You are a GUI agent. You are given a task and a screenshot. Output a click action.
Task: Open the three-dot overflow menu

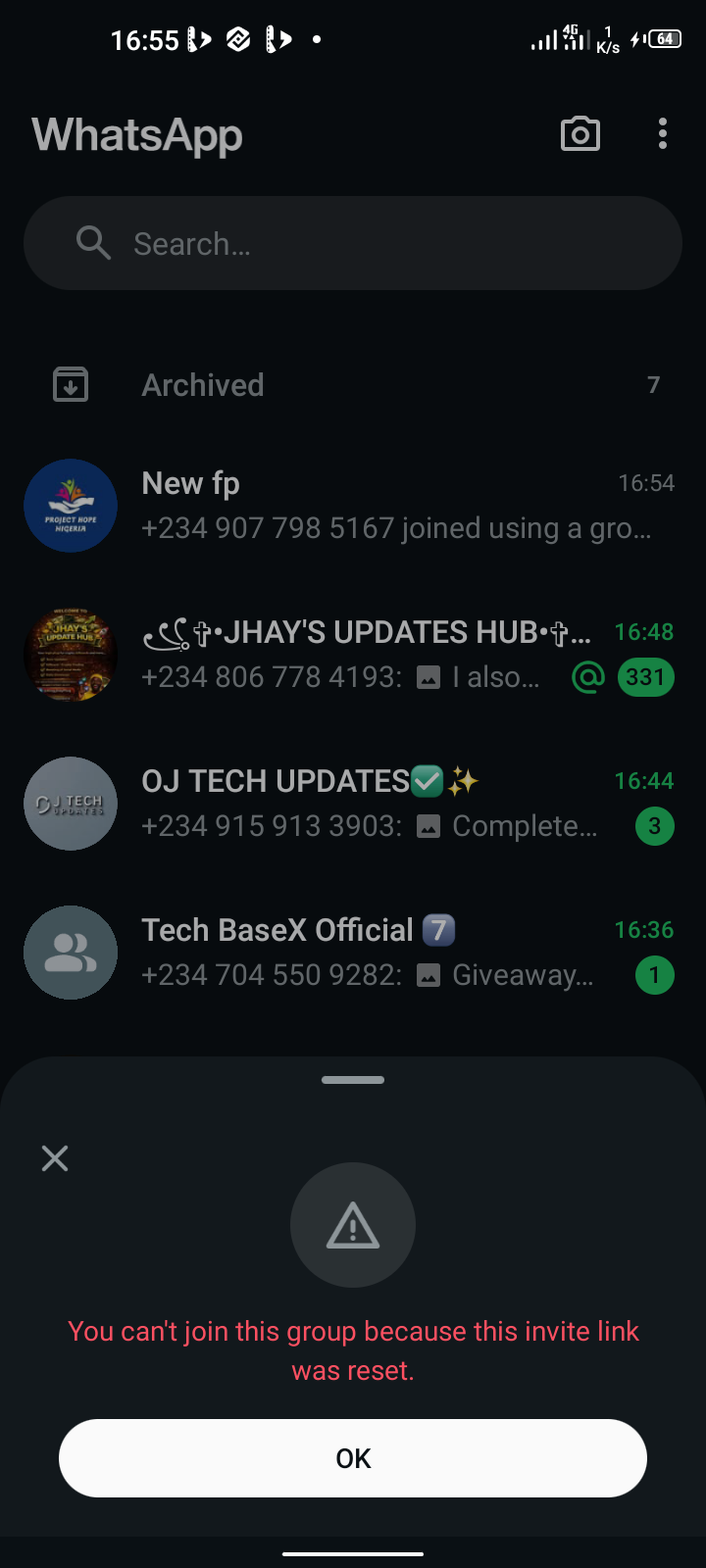(x=663, y=134)
